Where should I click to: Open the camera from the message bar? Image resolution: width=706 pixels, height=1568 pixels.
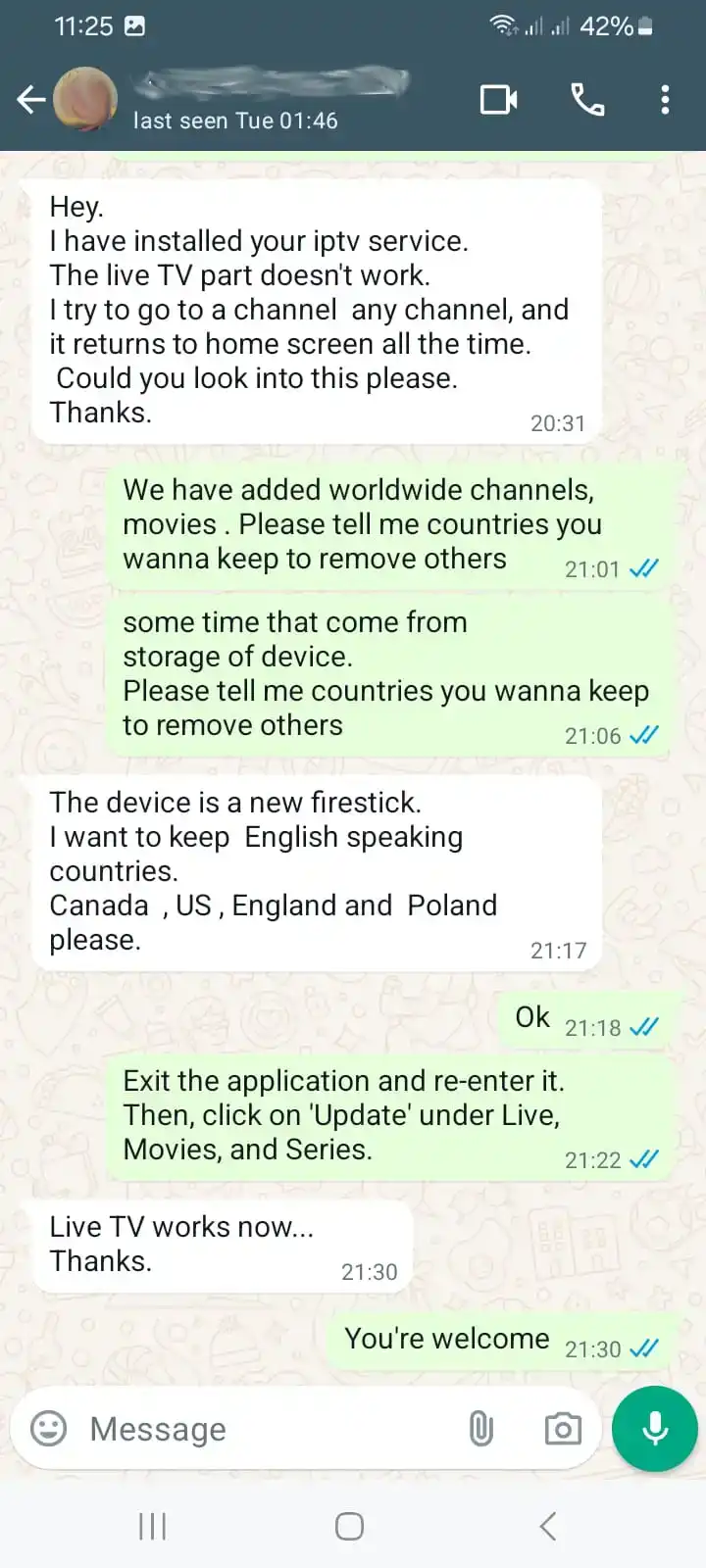(563, 1429)
